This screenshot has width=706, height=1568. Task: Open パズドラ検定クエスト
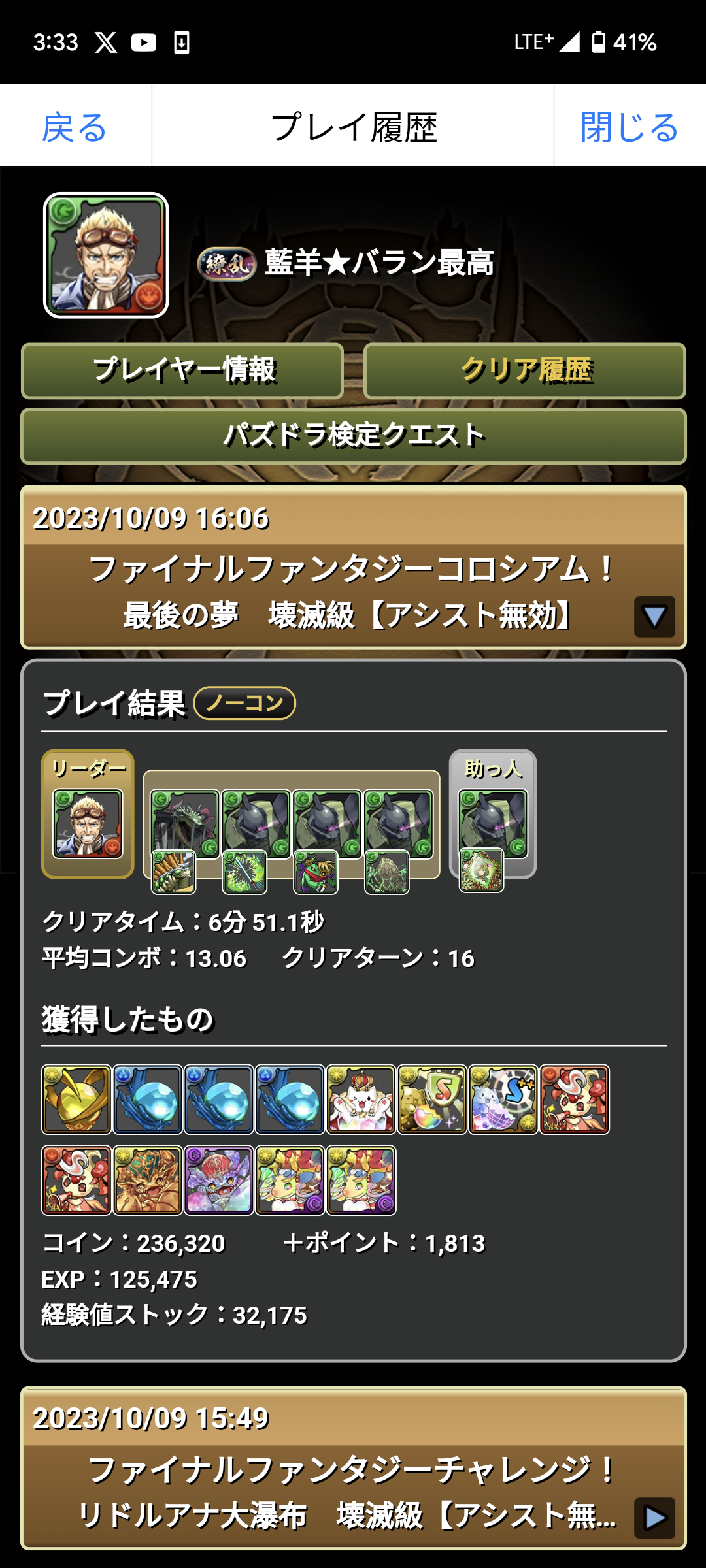click(353, 436)
